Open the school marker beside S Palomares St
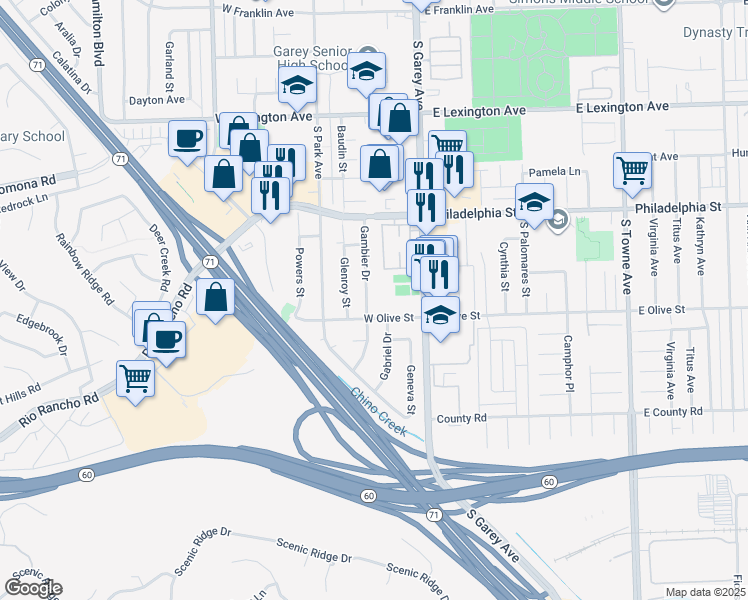Screen dimensions: 748x600 click(534, 202)
